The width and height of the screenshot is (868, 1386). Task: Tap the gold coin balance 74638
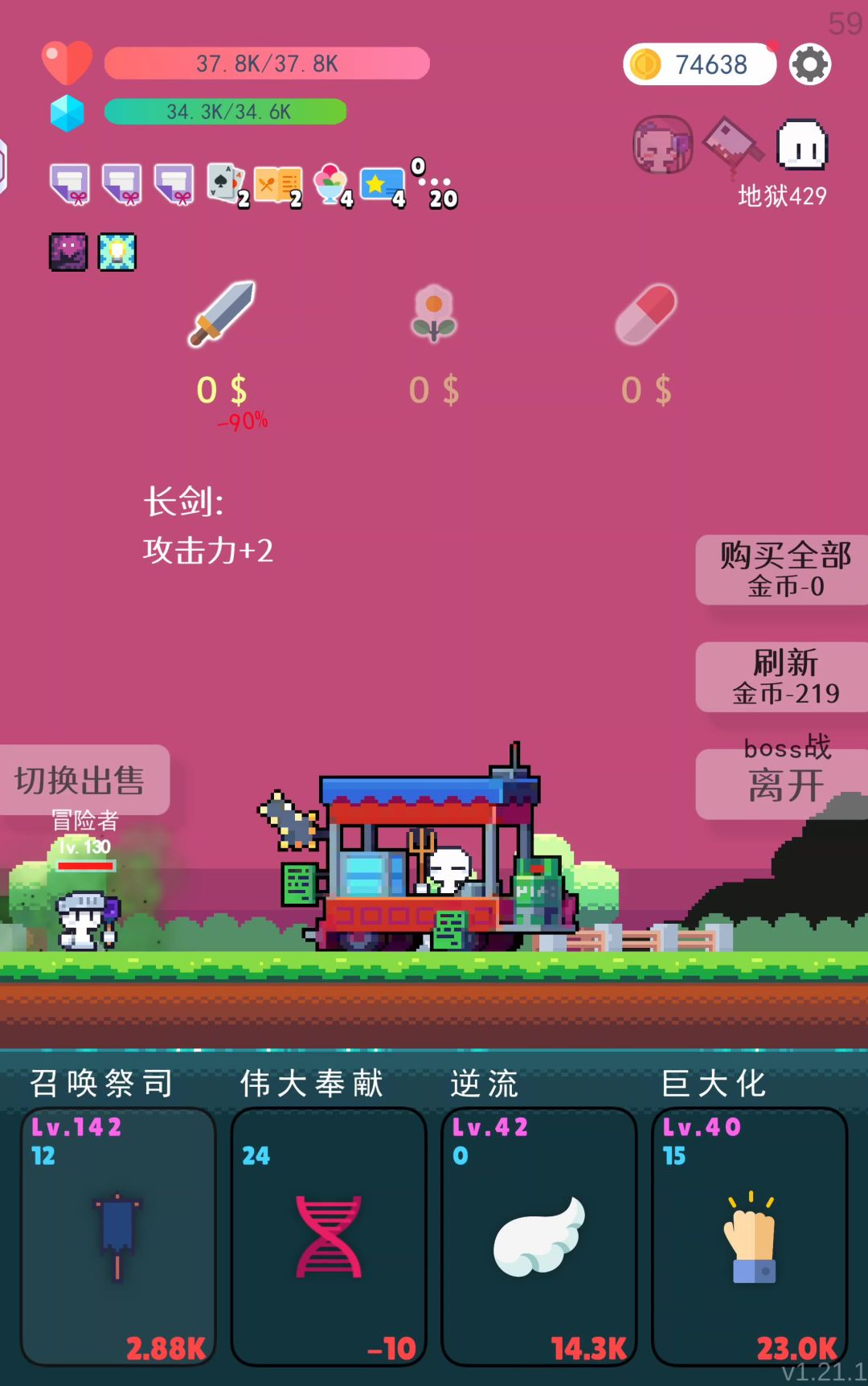tap(698, 64)
